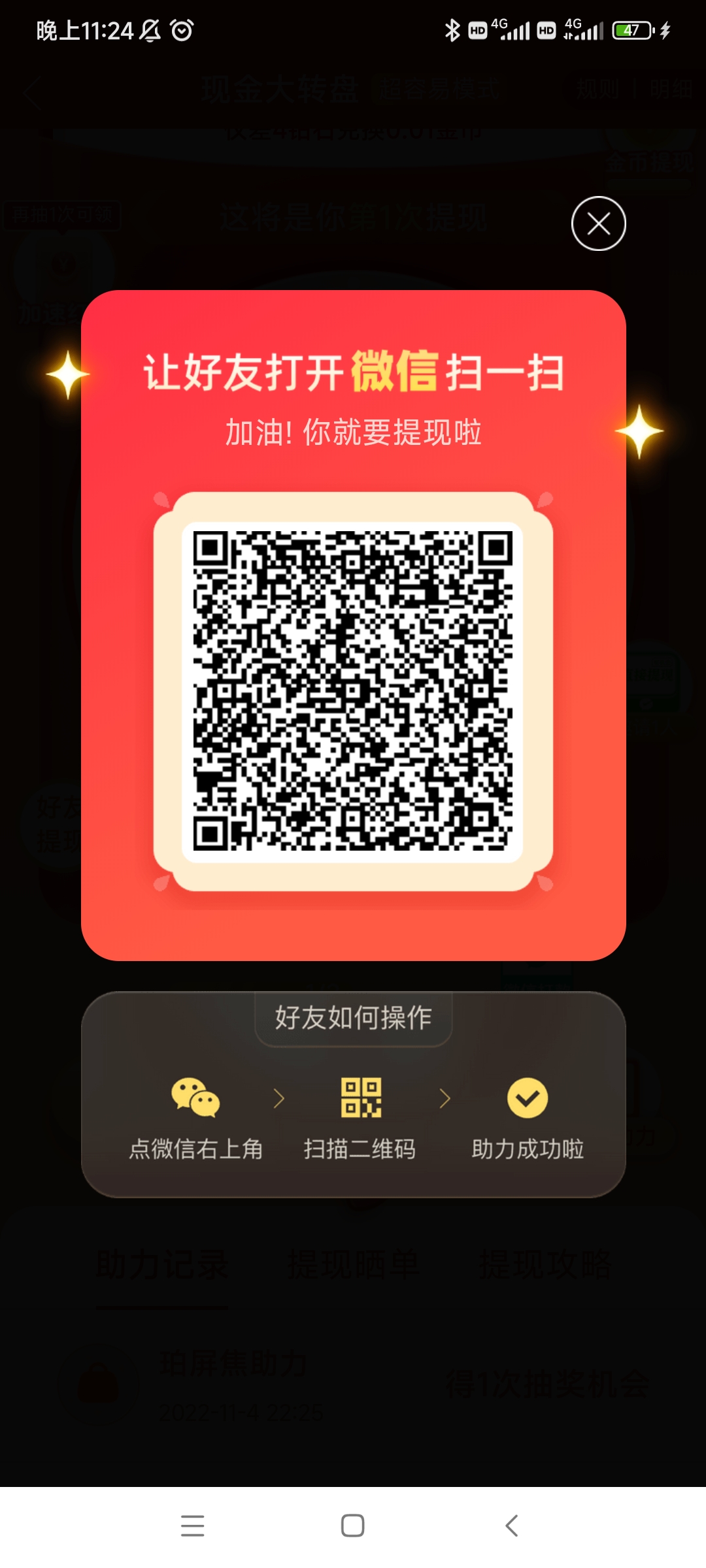Go to the phone's home screen
The height and width of the screenshot is (1568, 706).
(x=353, y=1526)
